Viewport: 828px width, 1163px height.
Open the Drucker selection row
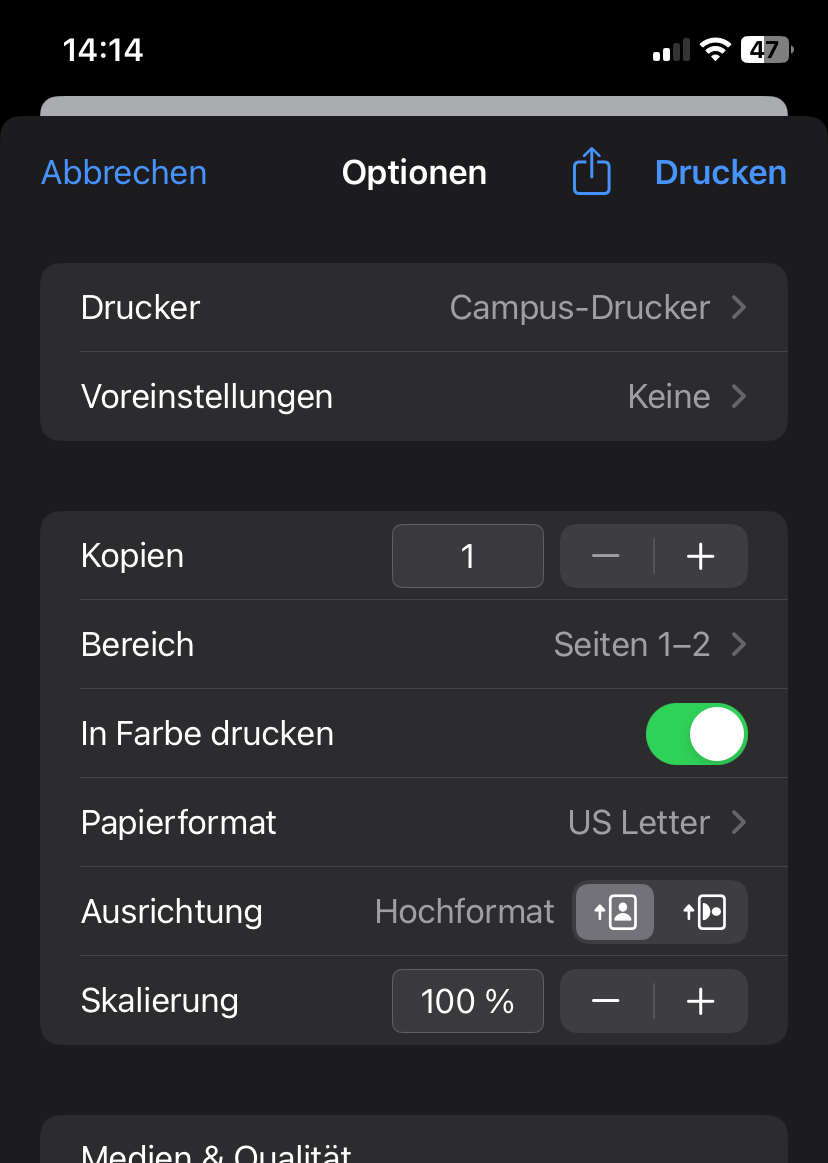(x=414, y=308)
